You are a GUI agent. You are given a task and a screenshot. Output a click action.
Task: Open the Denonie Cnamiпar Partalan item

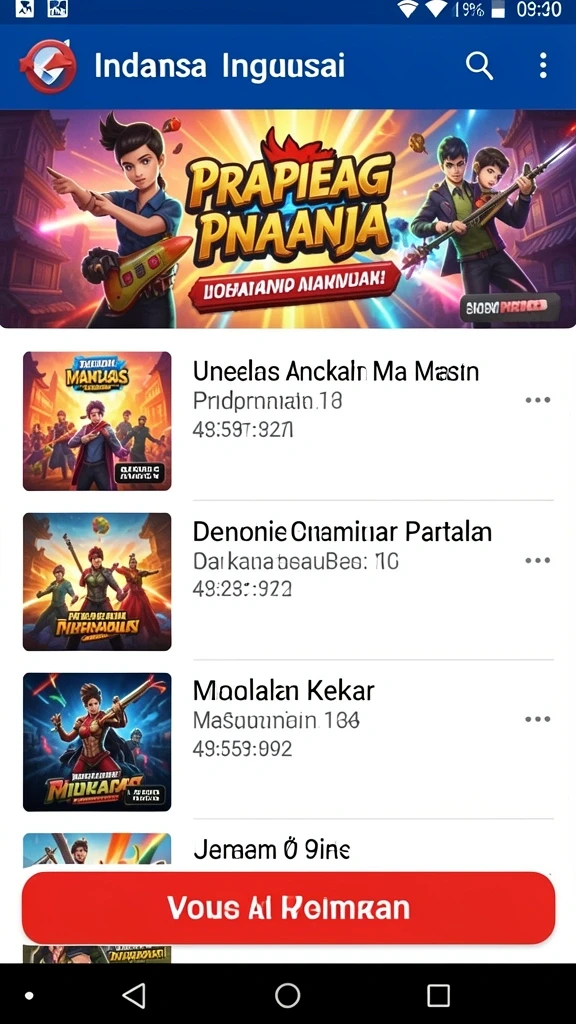tap(288, 581)
